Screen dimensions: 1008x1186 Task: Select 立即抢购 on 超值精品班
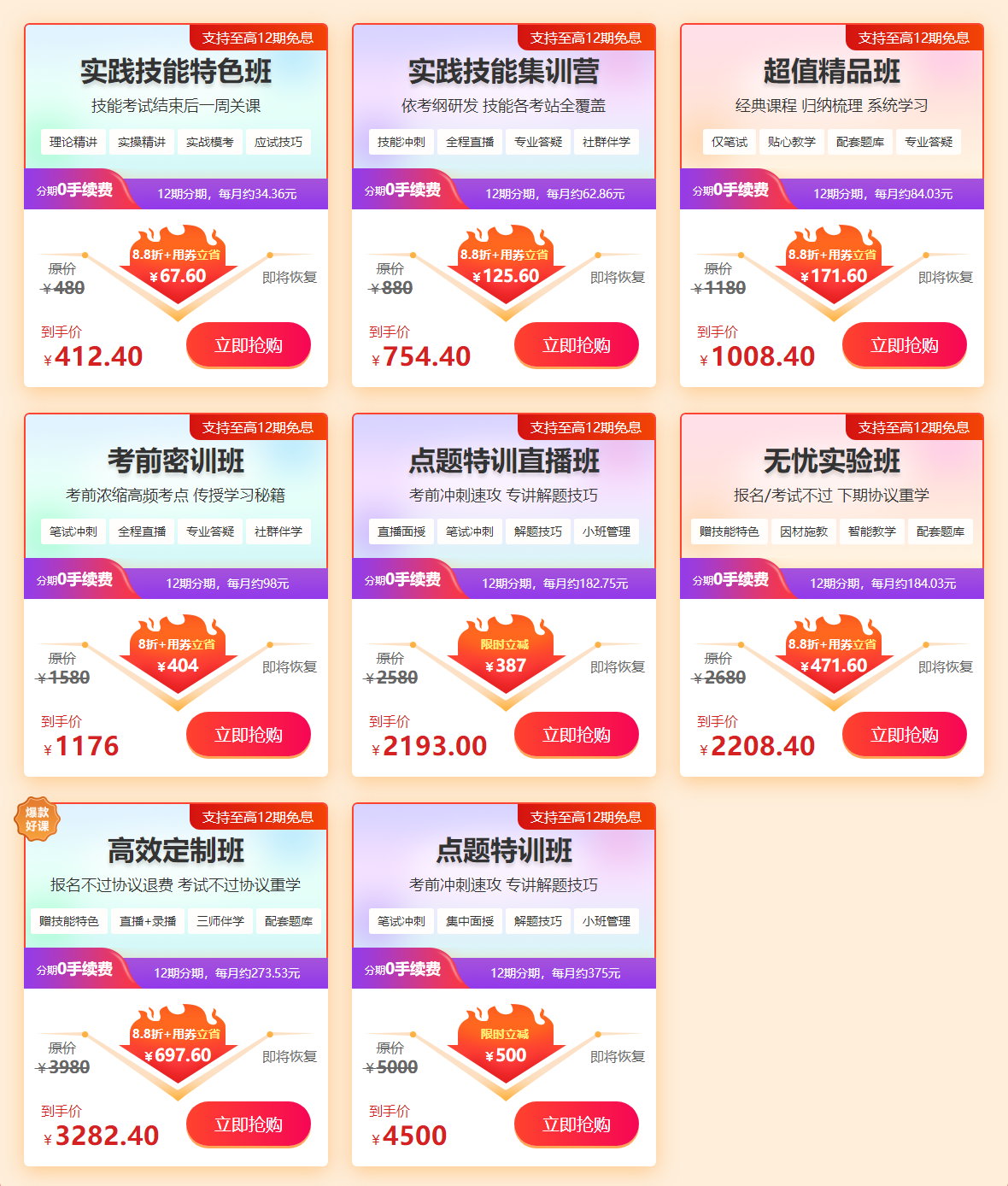(x=904, y=345)
